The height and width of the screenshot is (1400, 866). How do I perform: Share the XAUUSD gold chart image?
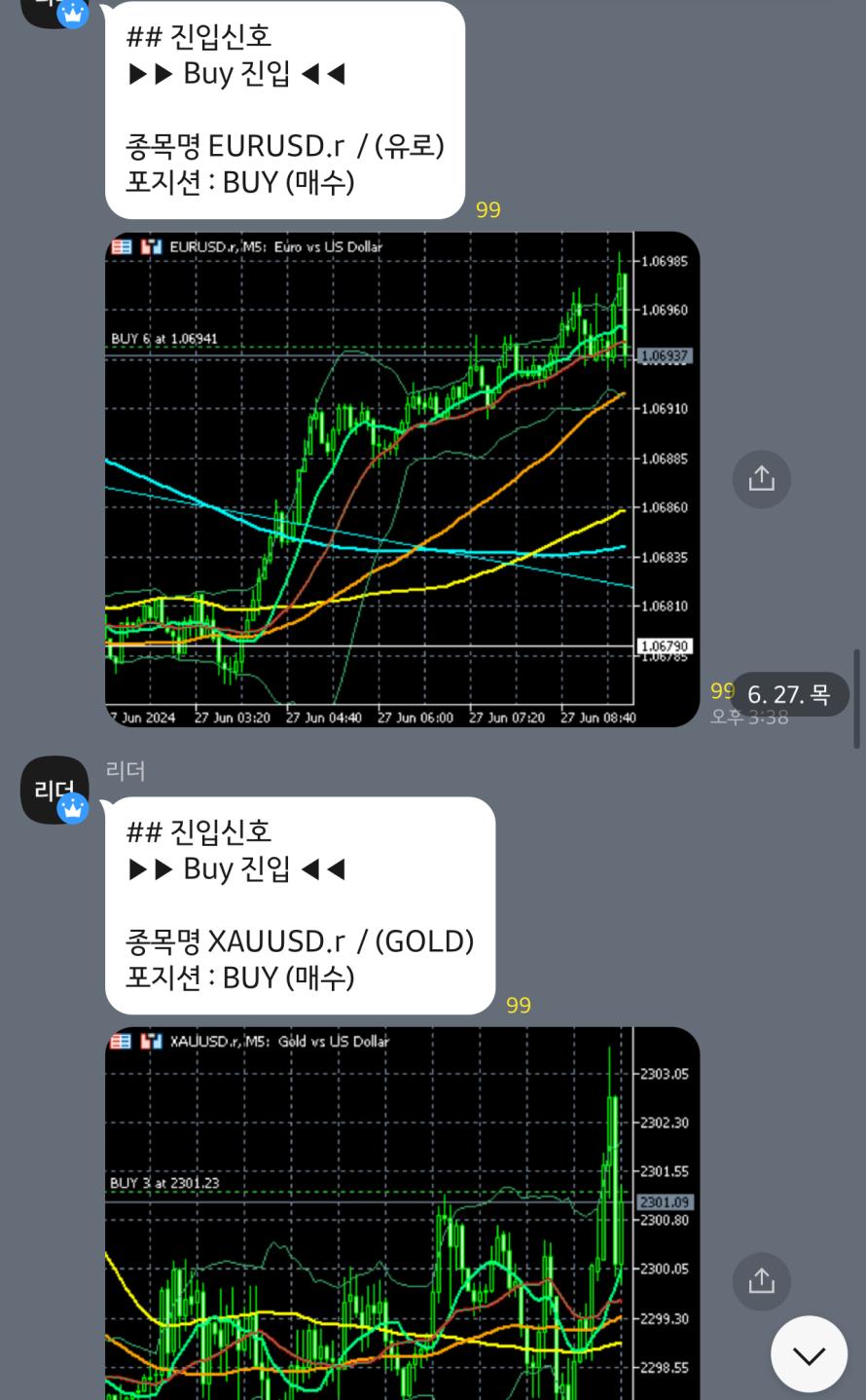click(761, 1280)
